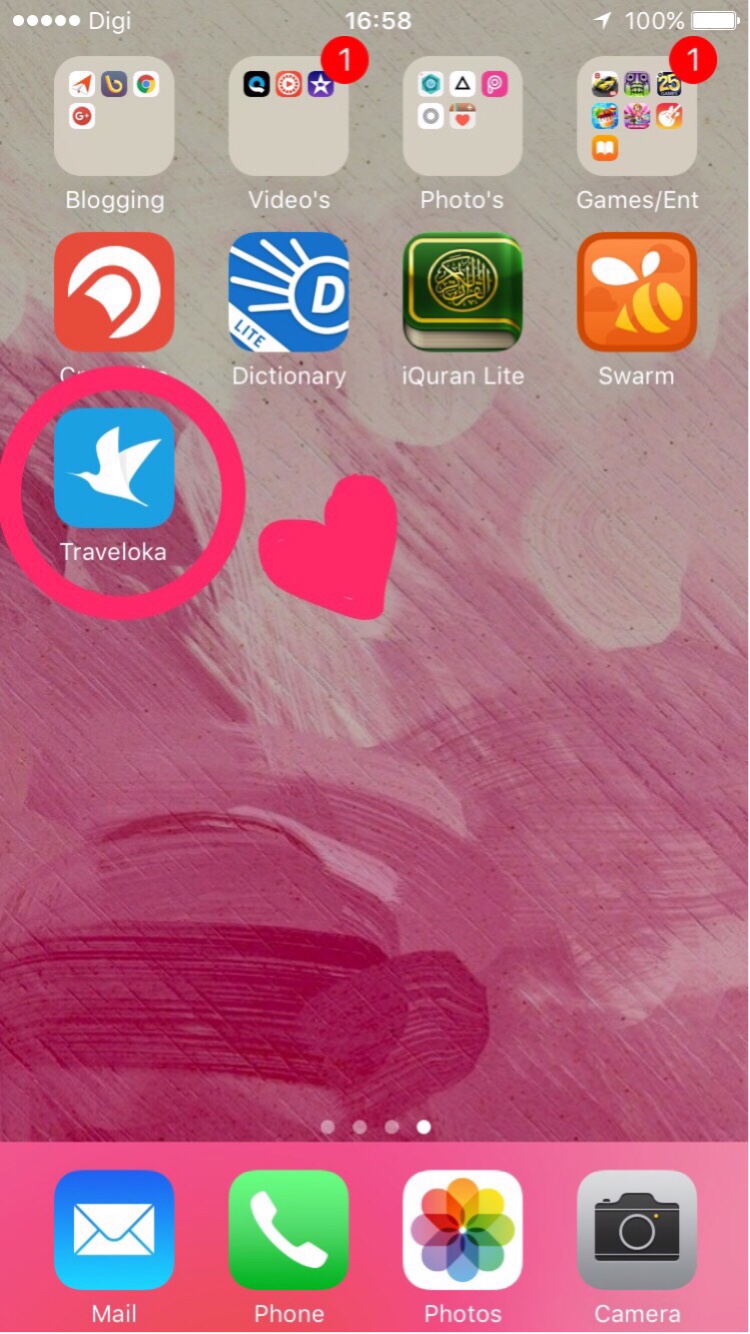The height and width of the screenshot is (1334, 750).
Task: Open the Photo's folder
Action: [463, 117]
